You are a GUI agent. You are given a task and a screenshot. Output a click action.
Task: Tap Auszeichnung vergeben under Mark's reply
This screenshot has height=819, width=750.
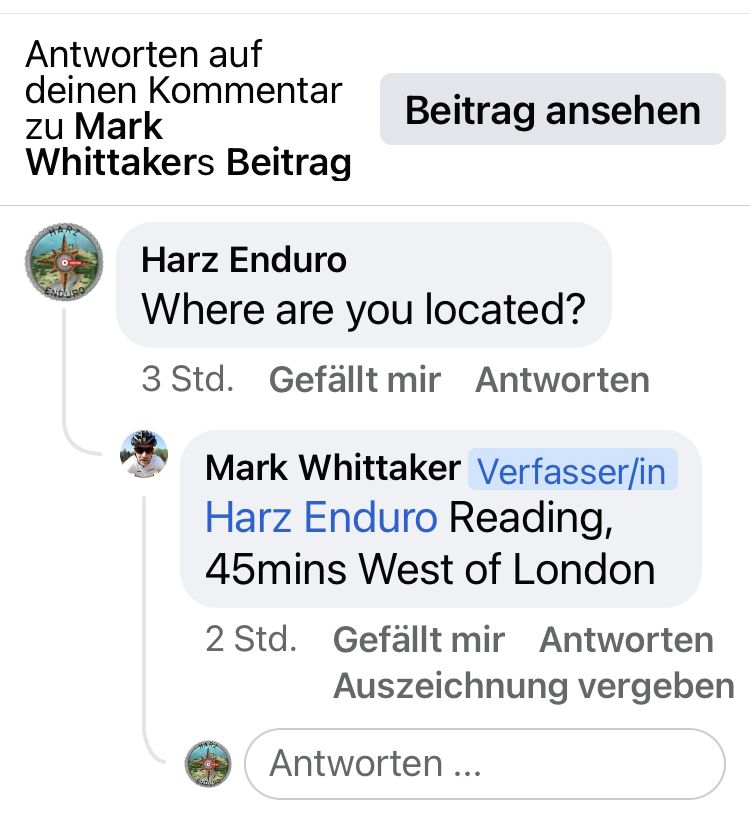(x=533, y=686)
